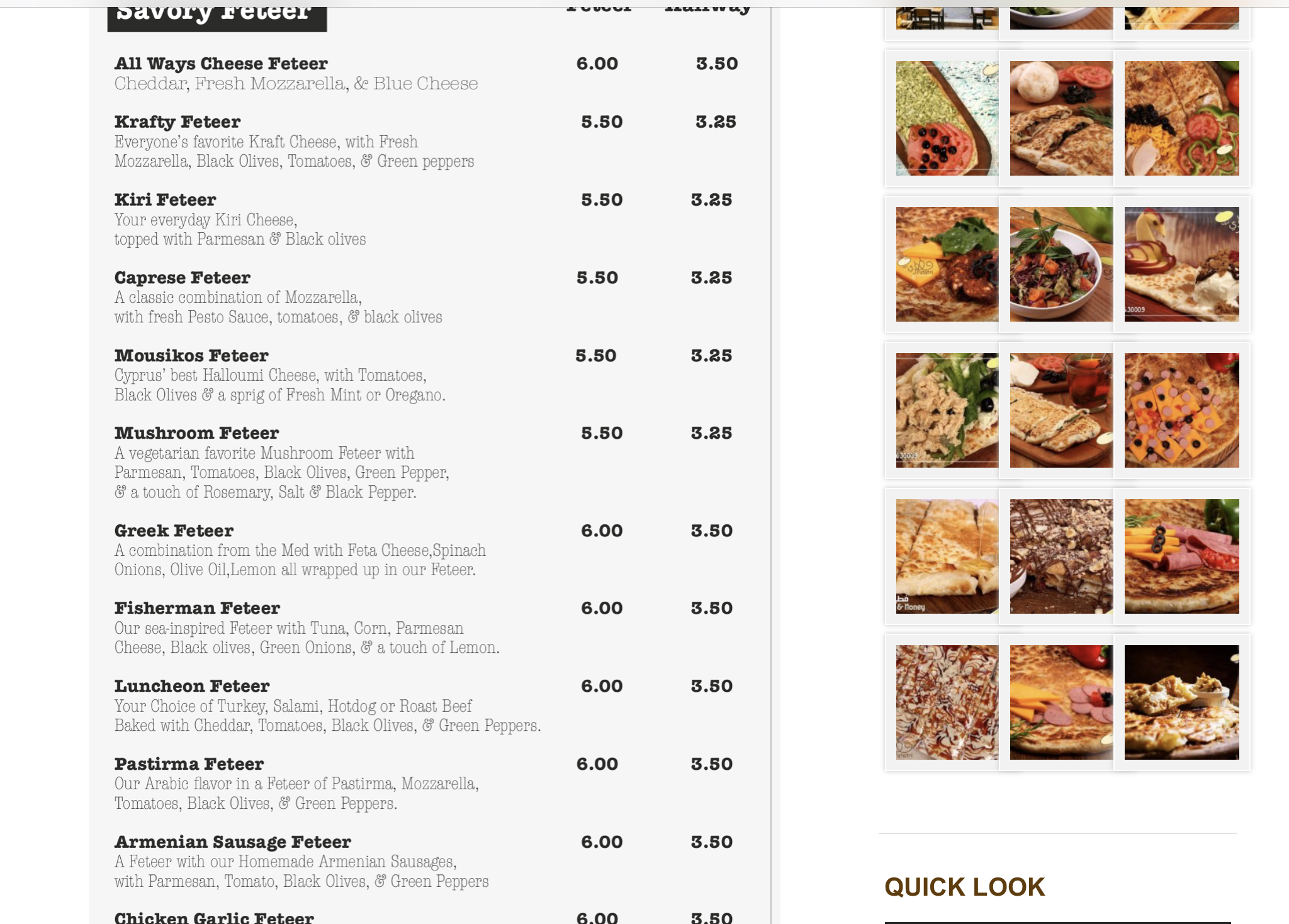The height and width of the screenshot is (924, 1289).
Task: View the feteer with sausage slices and cheese photo
Action: tap(1061, 702)
